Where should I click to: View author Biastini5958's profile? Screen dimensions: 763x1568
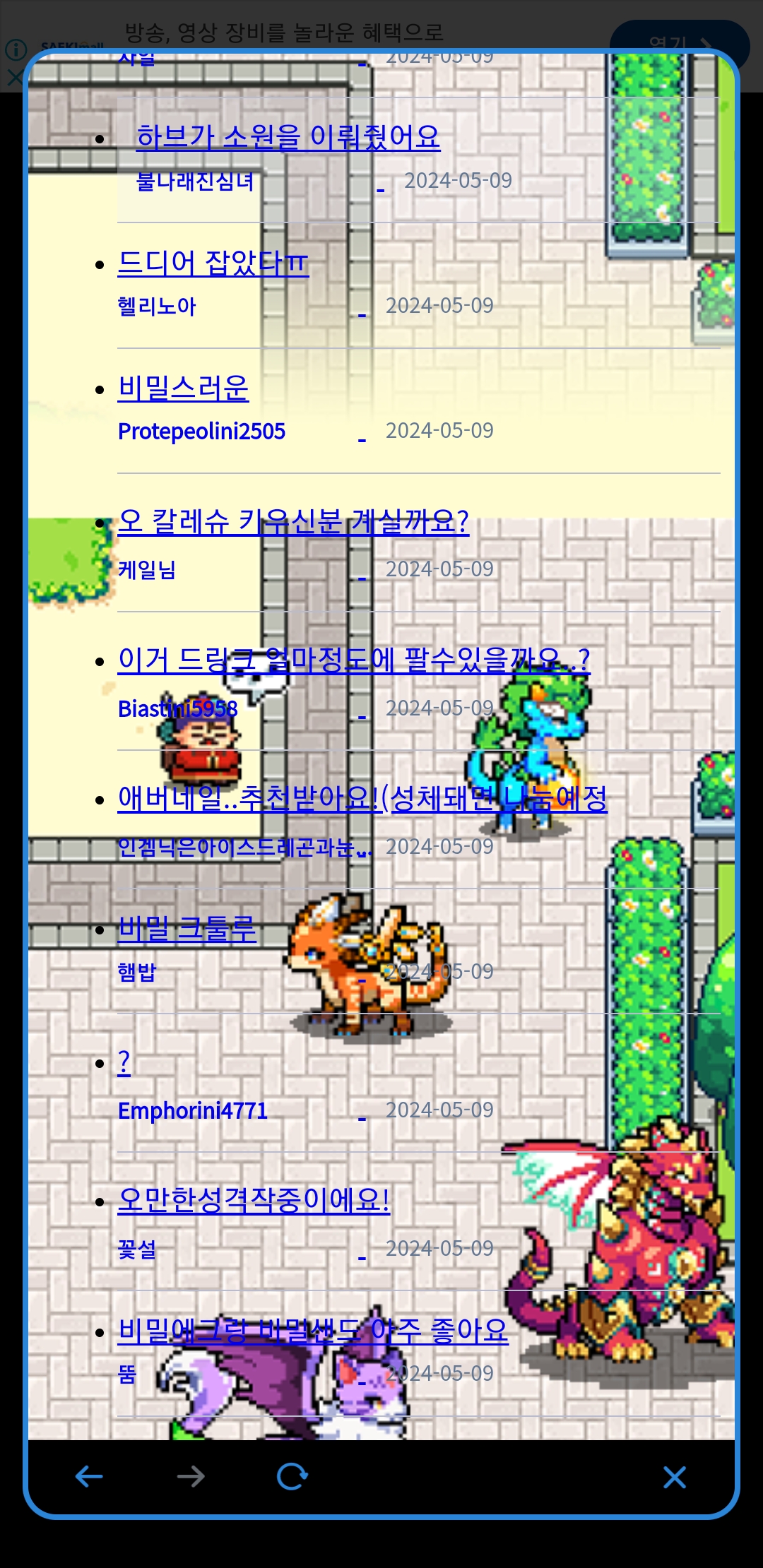(177, 708)
